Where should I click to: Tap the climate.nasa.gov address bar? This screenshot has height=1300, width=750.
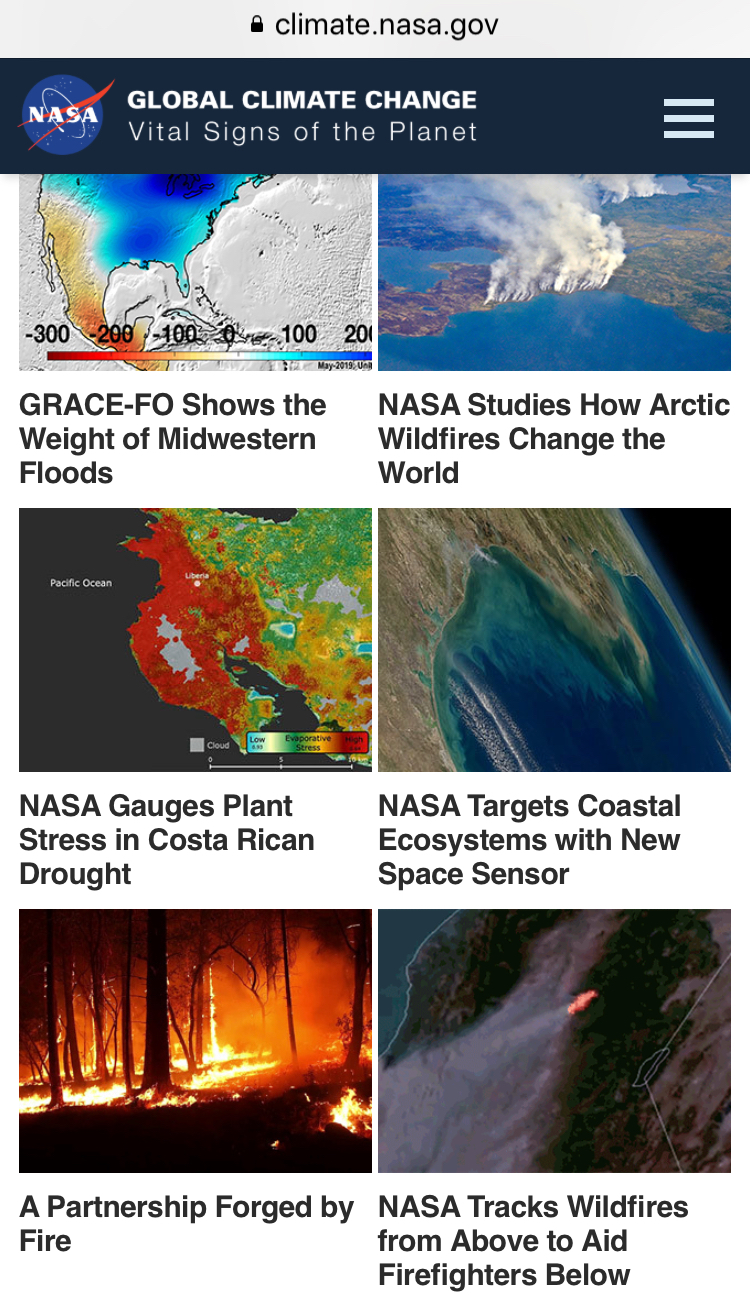[375, 25]
